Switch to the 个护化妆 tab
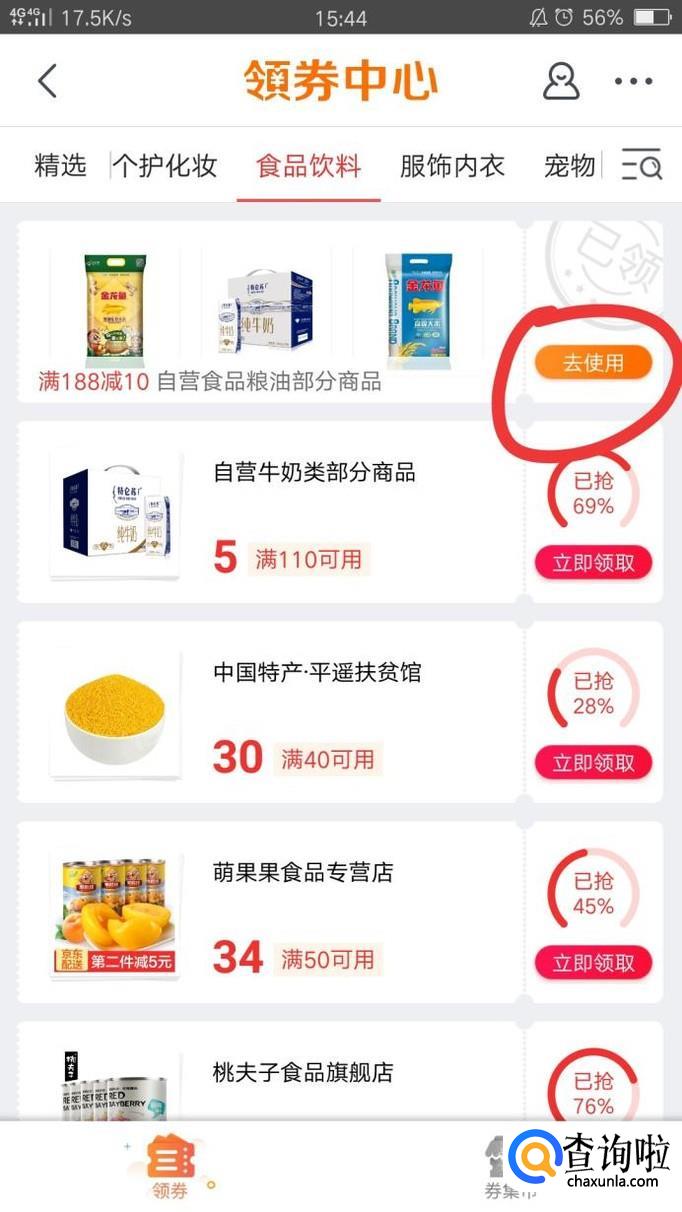 pos(165,165)
